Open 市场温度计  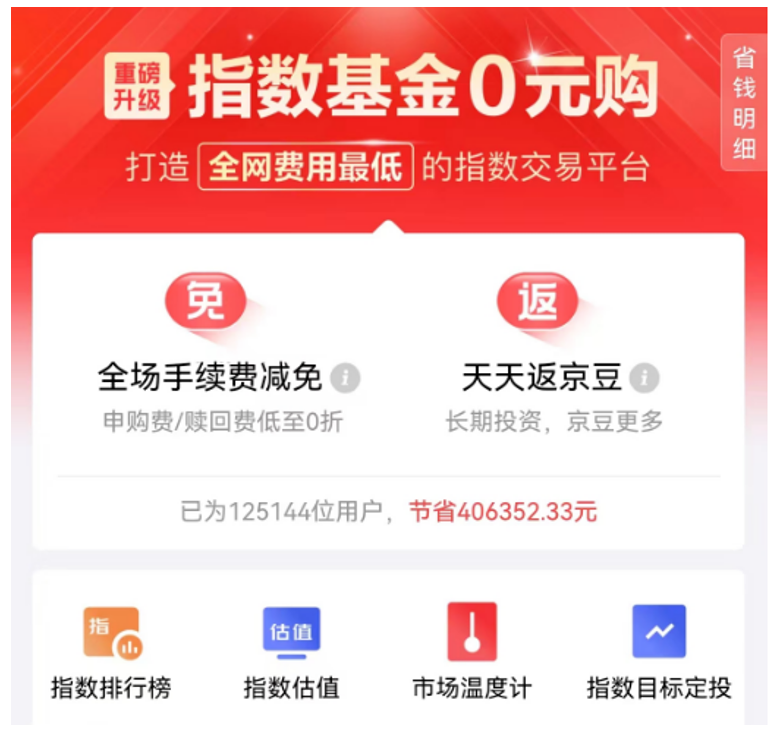[471, 650]
